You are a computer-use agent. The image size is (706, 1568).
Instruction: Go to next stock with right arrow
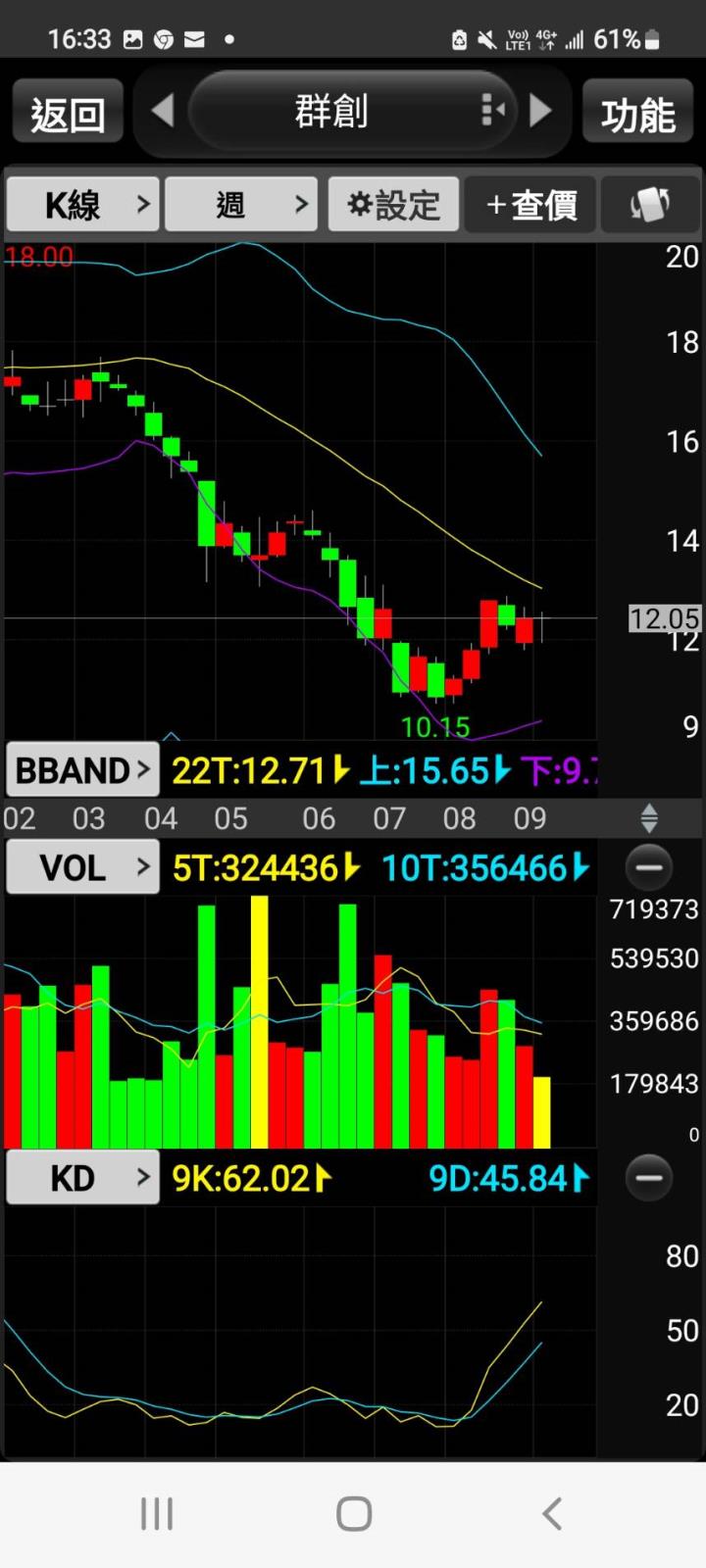[x=540, y=111]
